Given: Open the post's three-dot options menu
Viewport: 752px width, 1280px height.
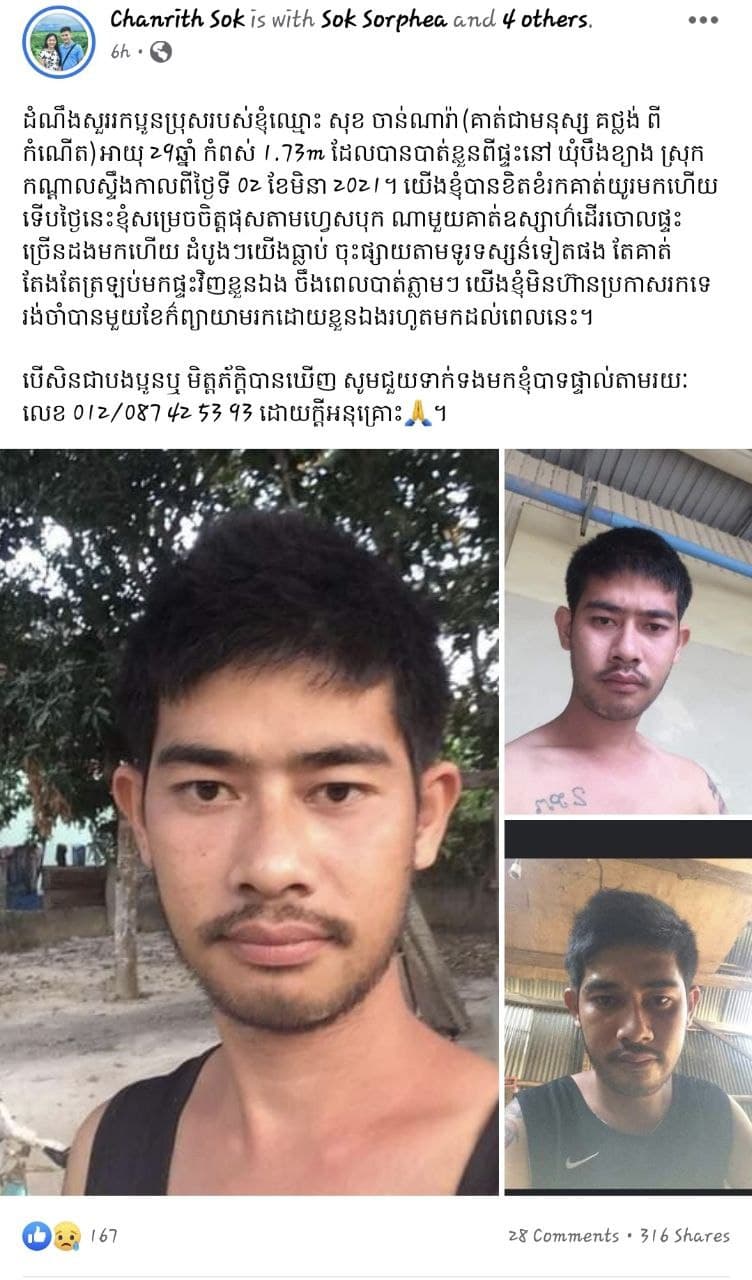Looking at the screenshot, I should pyautogui.click(x=704, y=20).
